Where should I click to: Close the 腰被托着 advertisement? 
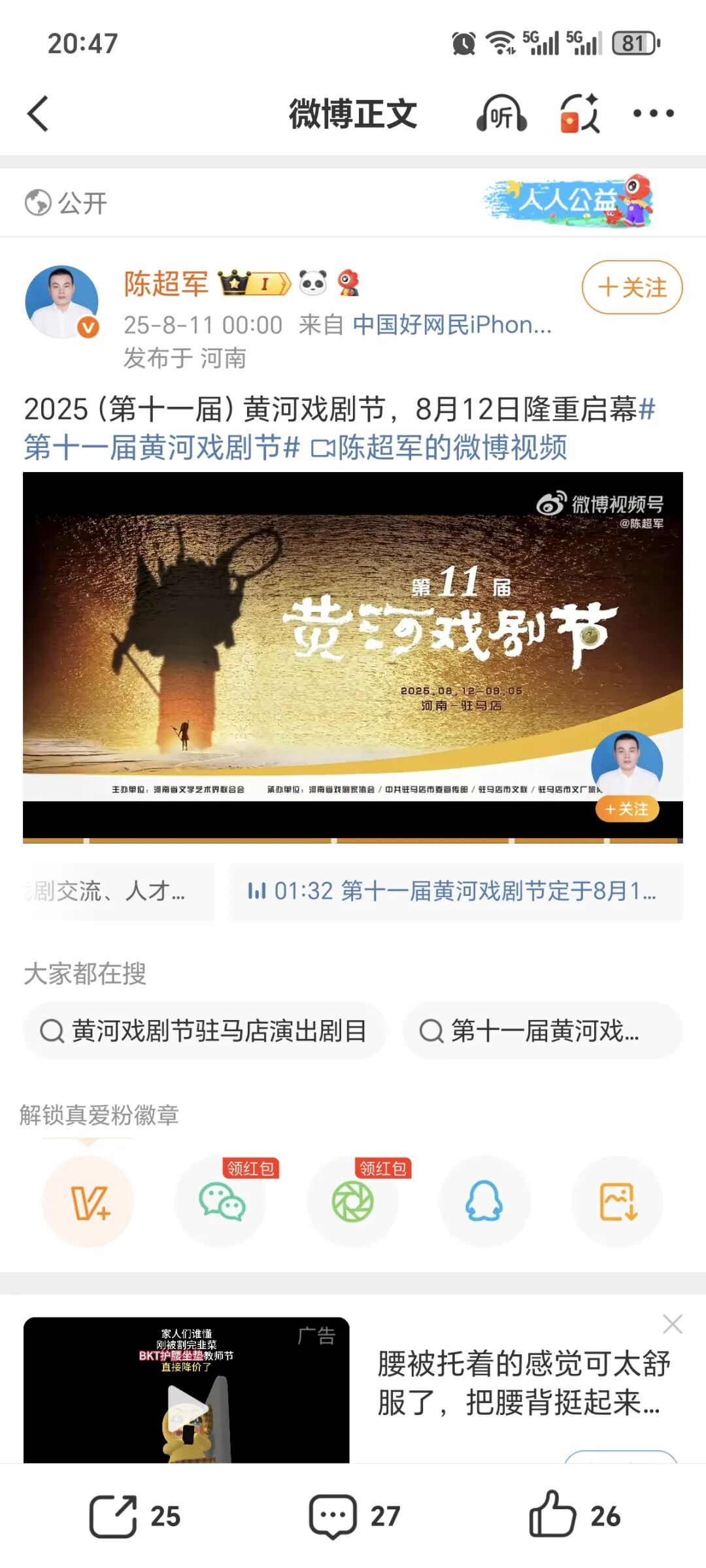tap(672, 1324)
